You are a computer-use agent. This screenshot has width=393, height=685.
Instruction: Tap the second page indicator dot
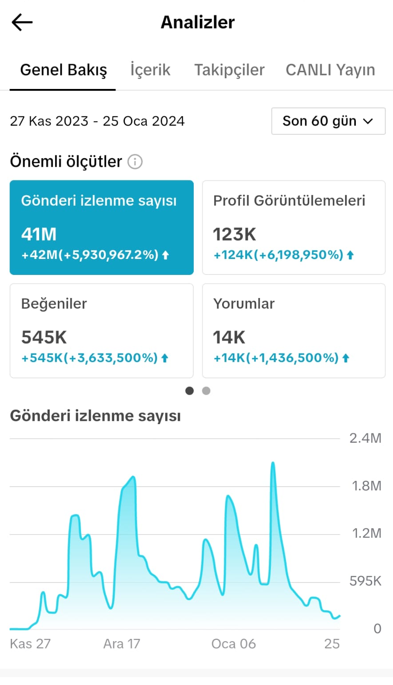206,391
